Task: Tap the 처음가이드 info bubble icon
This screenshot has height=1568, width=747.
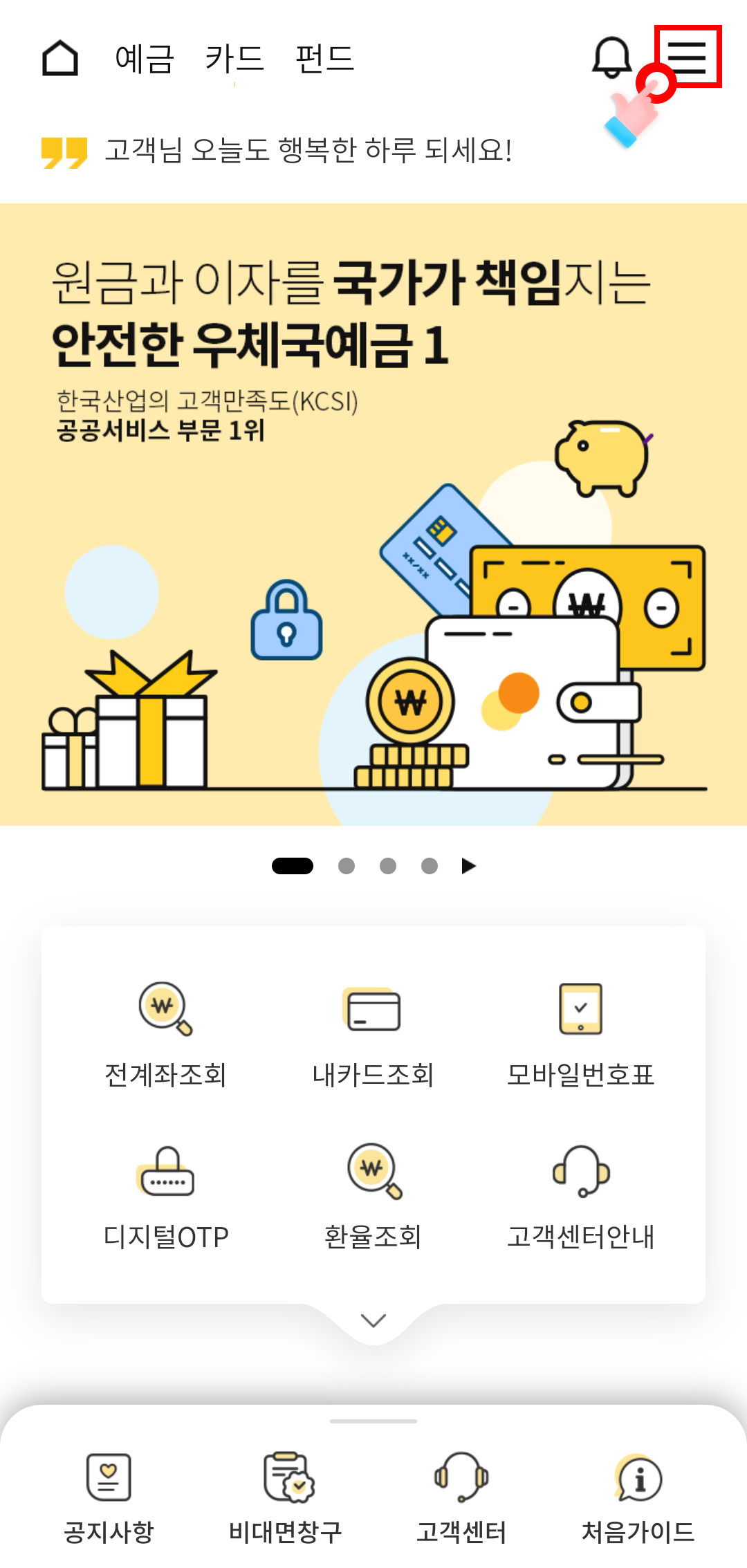Action: tap(638, 1477)
